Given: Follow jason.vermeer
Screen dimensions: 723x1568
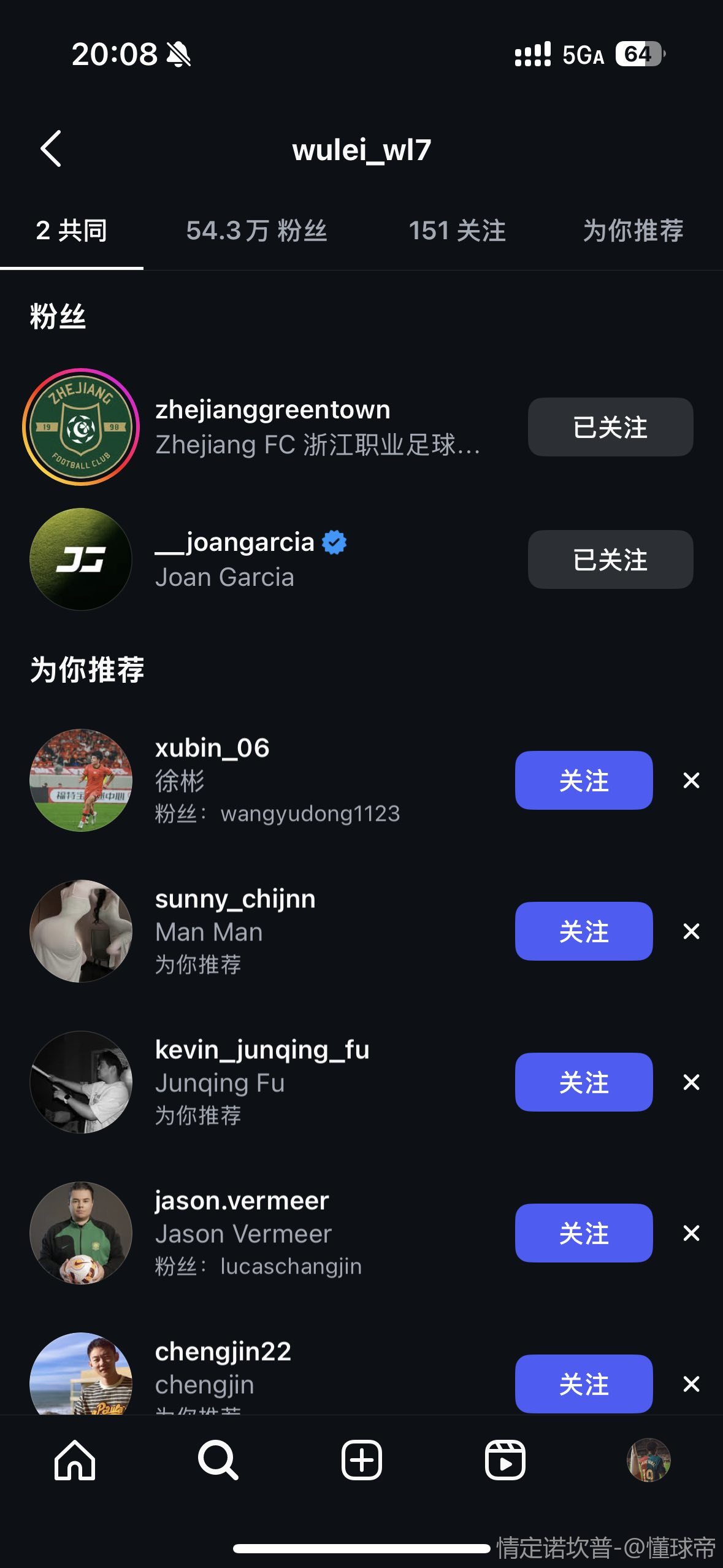Looking at the screenshot, I should pyautogui.click(x=583, y=1233).
